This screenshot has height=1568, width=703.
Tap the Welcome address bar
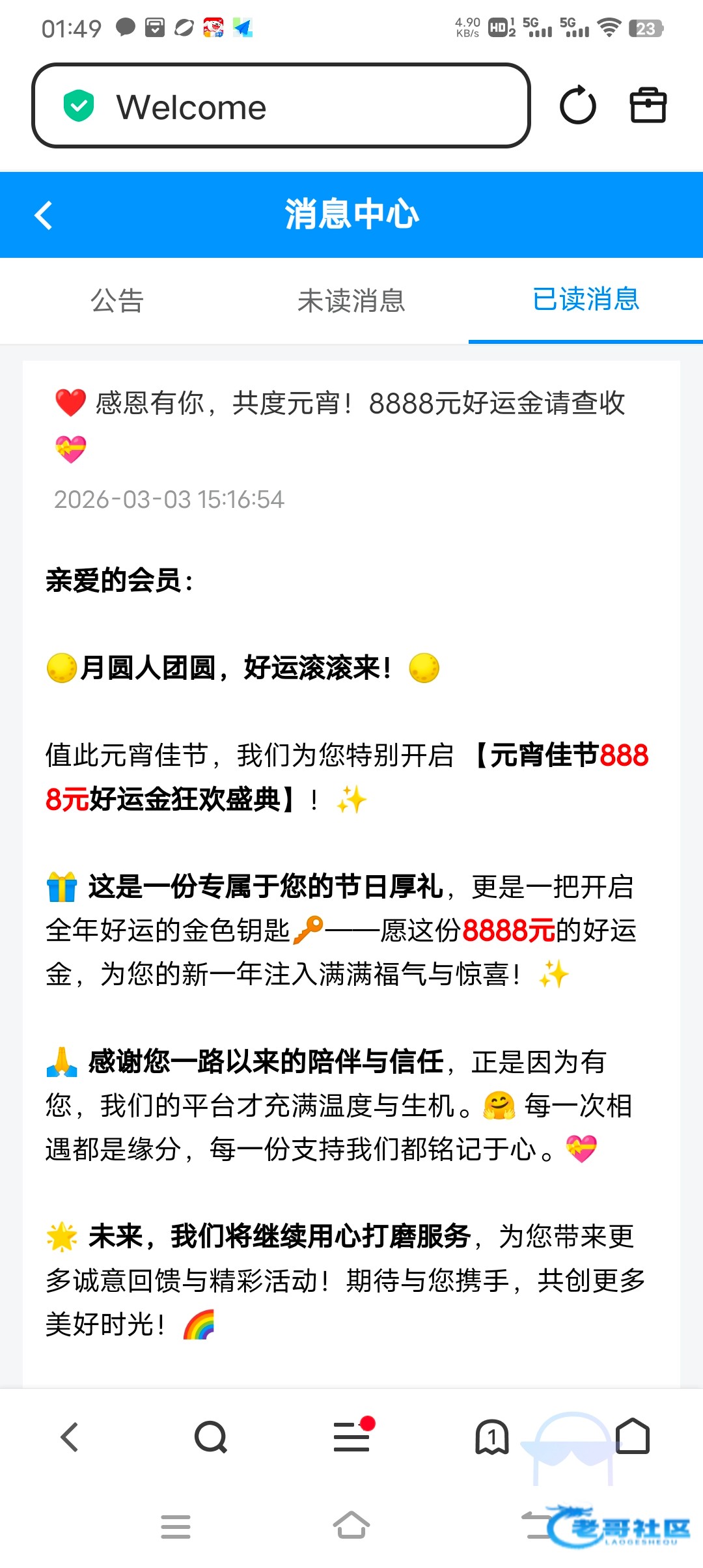point(280,106)
